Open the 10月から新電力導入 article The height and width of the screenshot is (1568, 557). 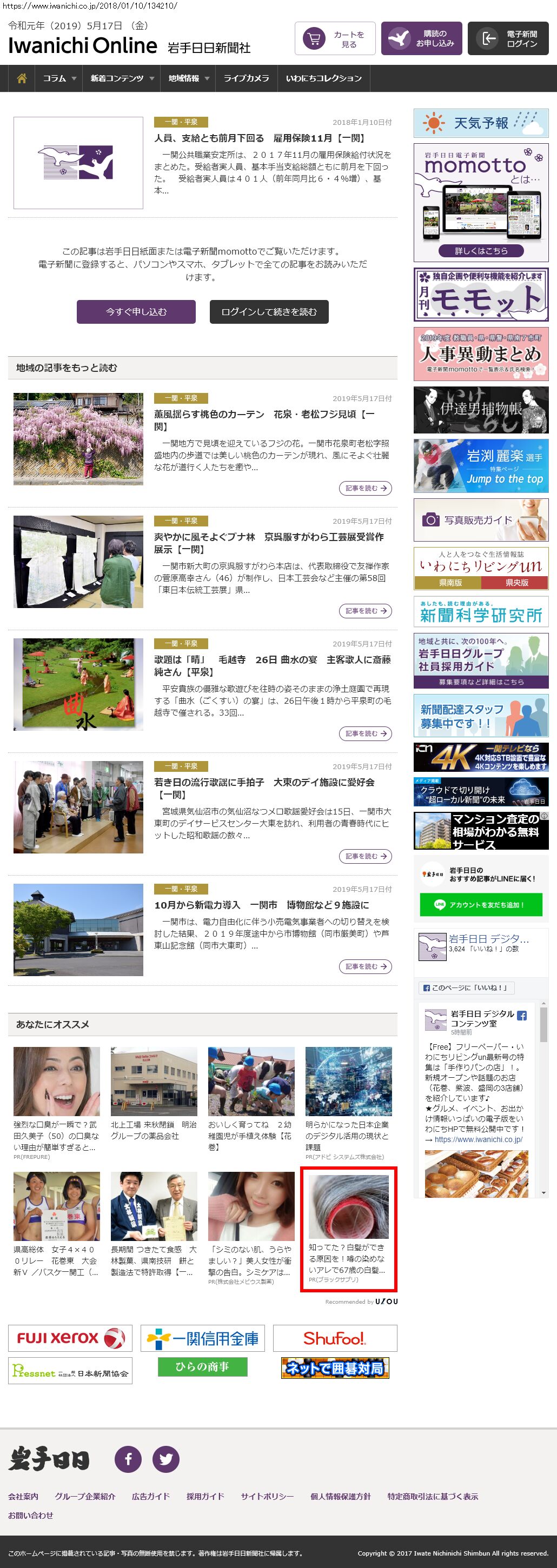pyautogui.click(x=261, y=905)
